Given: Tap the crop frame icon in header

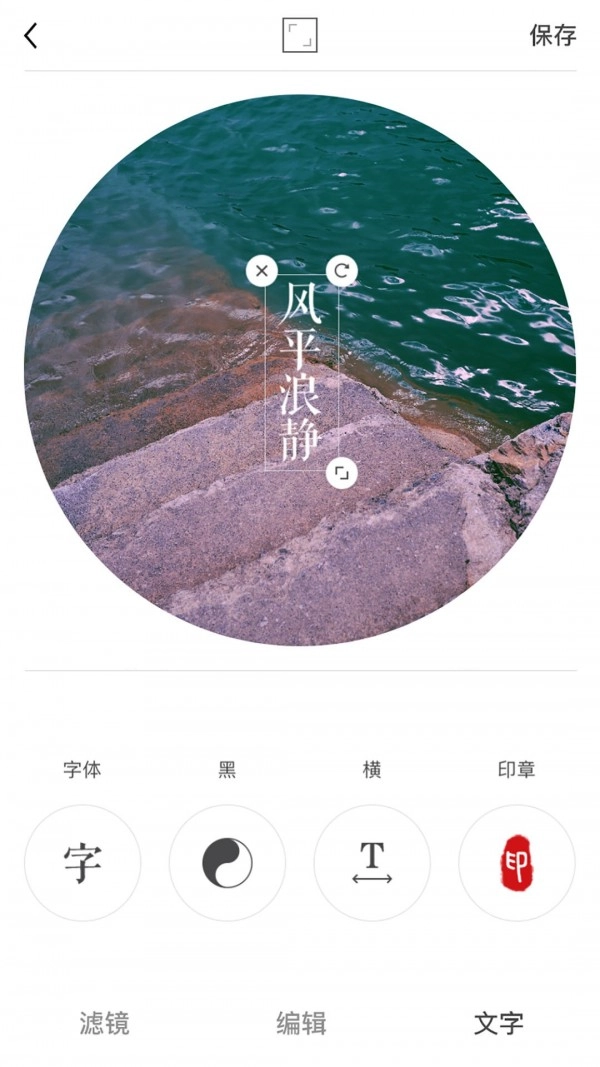Looking at the screenshot, I should pos(300,36).
